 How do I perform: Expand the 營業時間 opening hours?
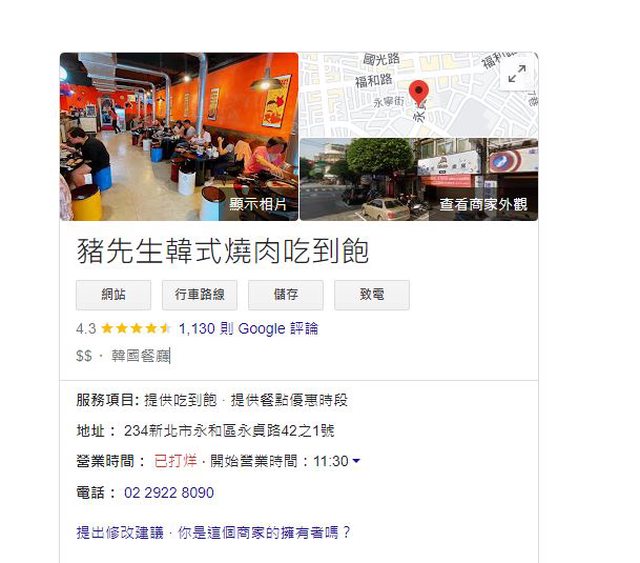click(x=356, y=461)
